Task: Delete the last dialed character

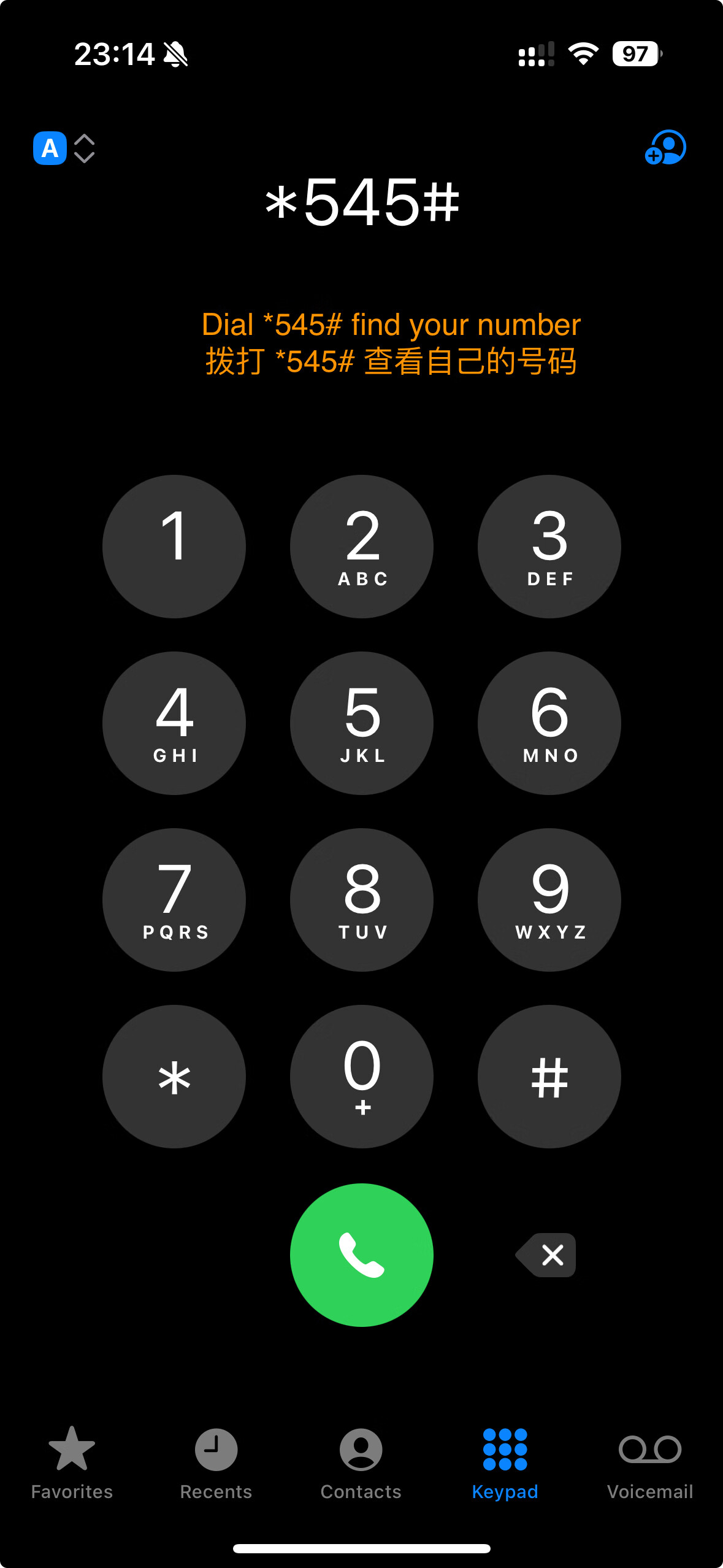Action: (x=546, y=1255)
